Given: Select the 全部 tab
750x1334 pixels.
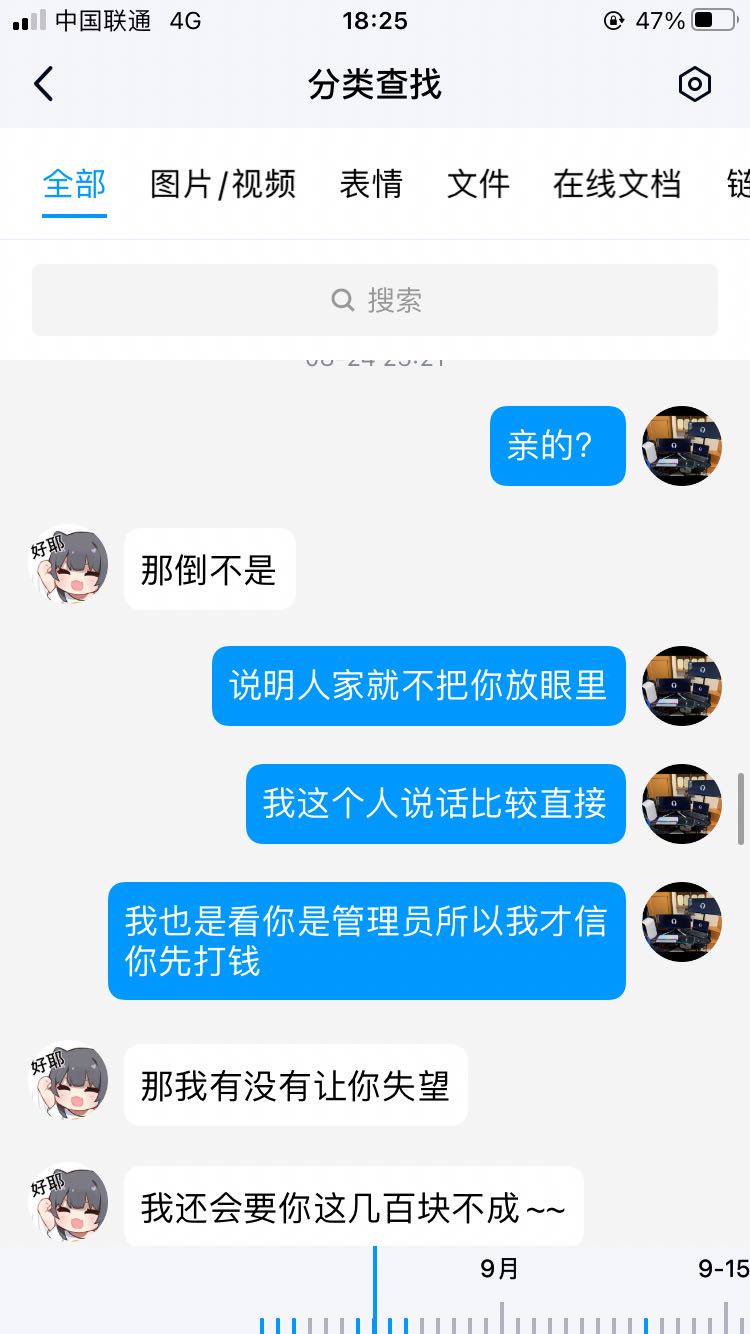Looking at the screenshot, I should click(x=73, y=184).
